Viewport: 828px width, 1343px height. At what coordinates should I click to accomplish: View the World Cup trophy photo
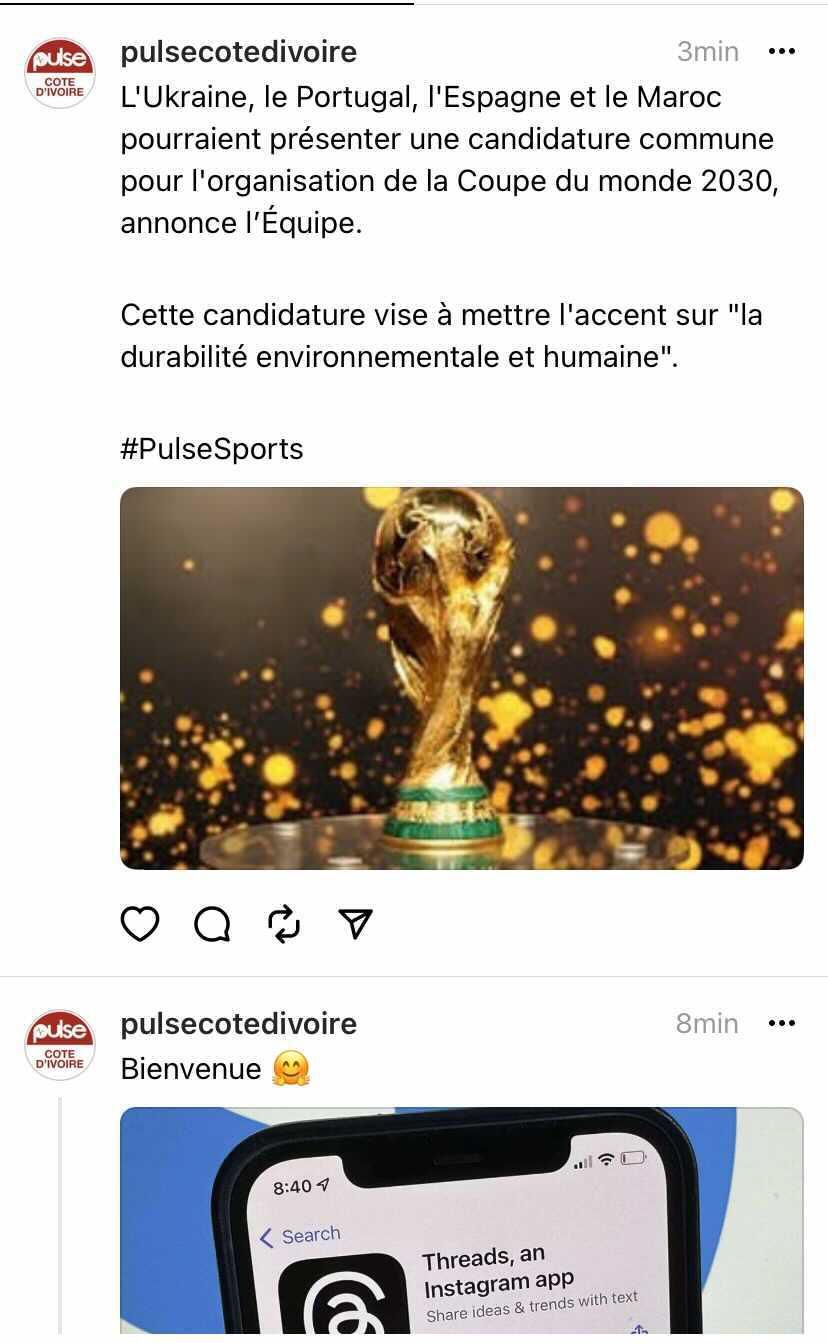[x=462, y=678]
